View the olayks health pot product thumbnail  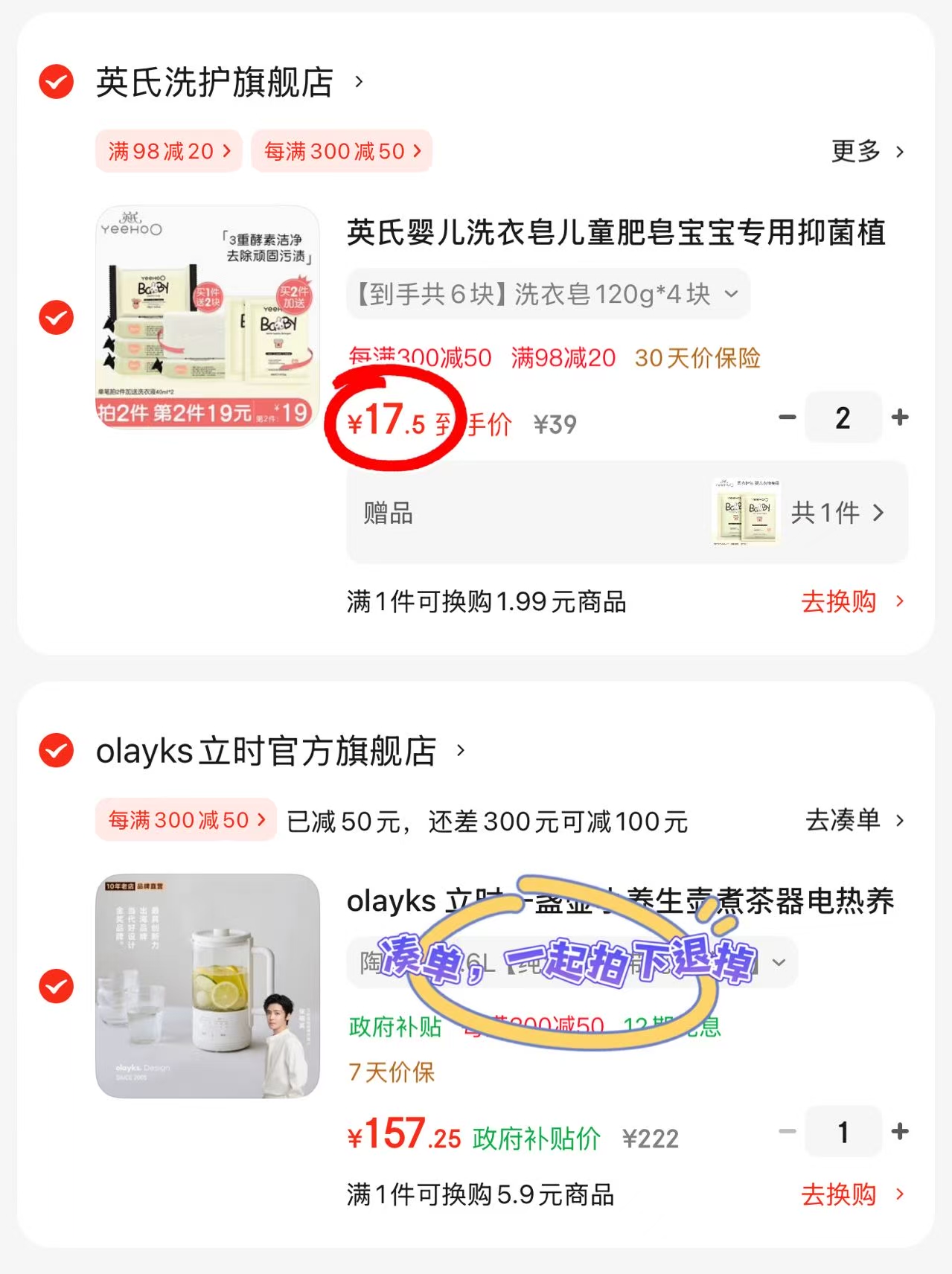click(x=206, y=986)
